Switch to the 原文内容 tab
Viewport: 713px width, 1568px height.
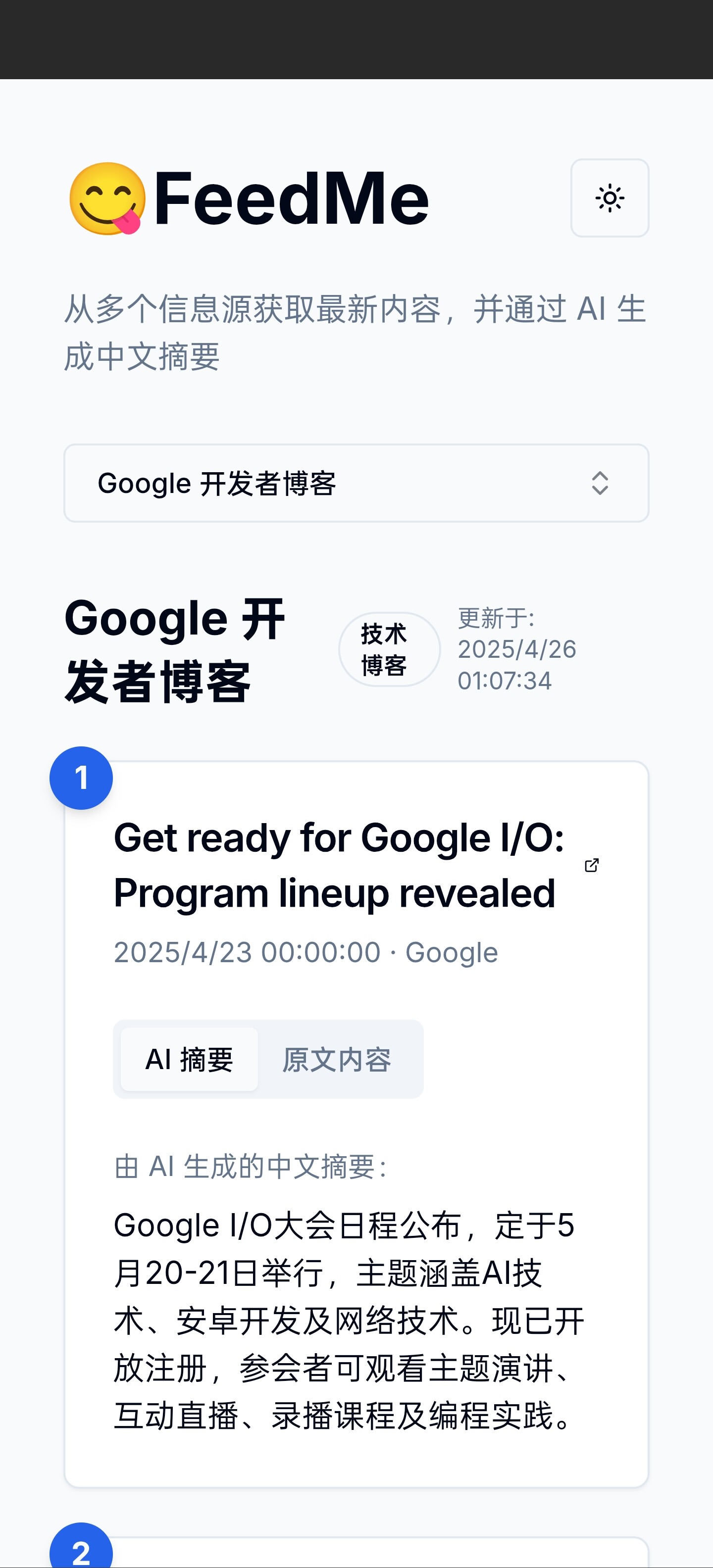point(337,1059)
